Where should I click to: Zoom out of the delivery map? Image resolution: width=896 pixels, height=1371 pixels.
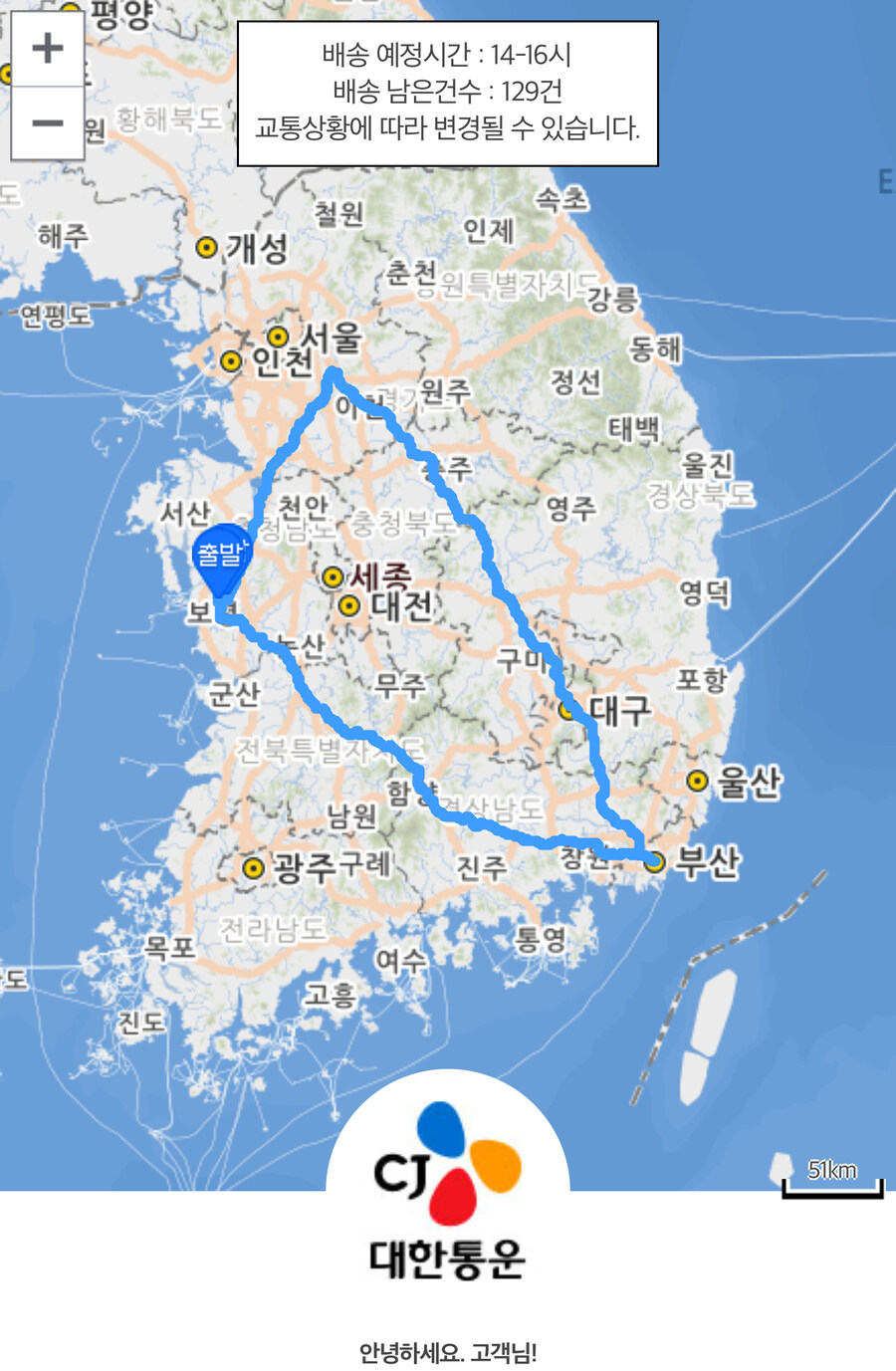47,123
